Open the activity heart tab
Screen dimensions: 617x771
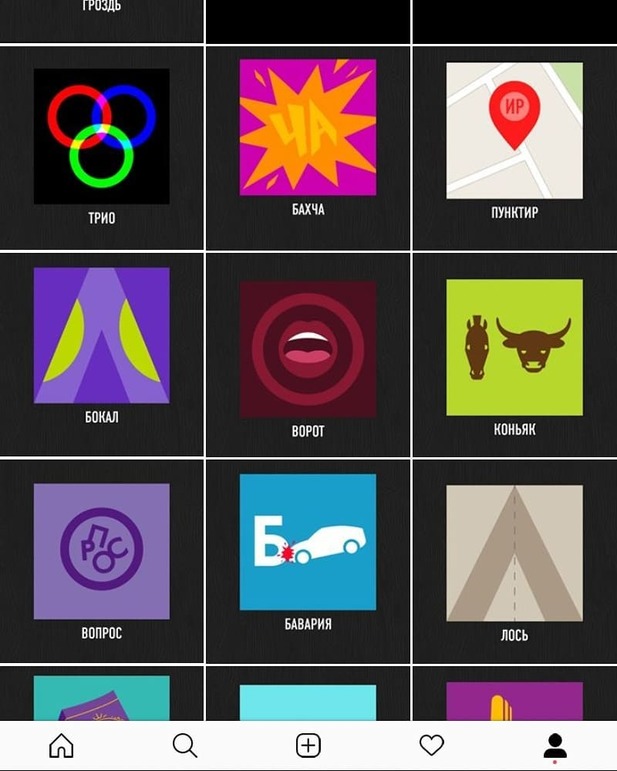431,745
